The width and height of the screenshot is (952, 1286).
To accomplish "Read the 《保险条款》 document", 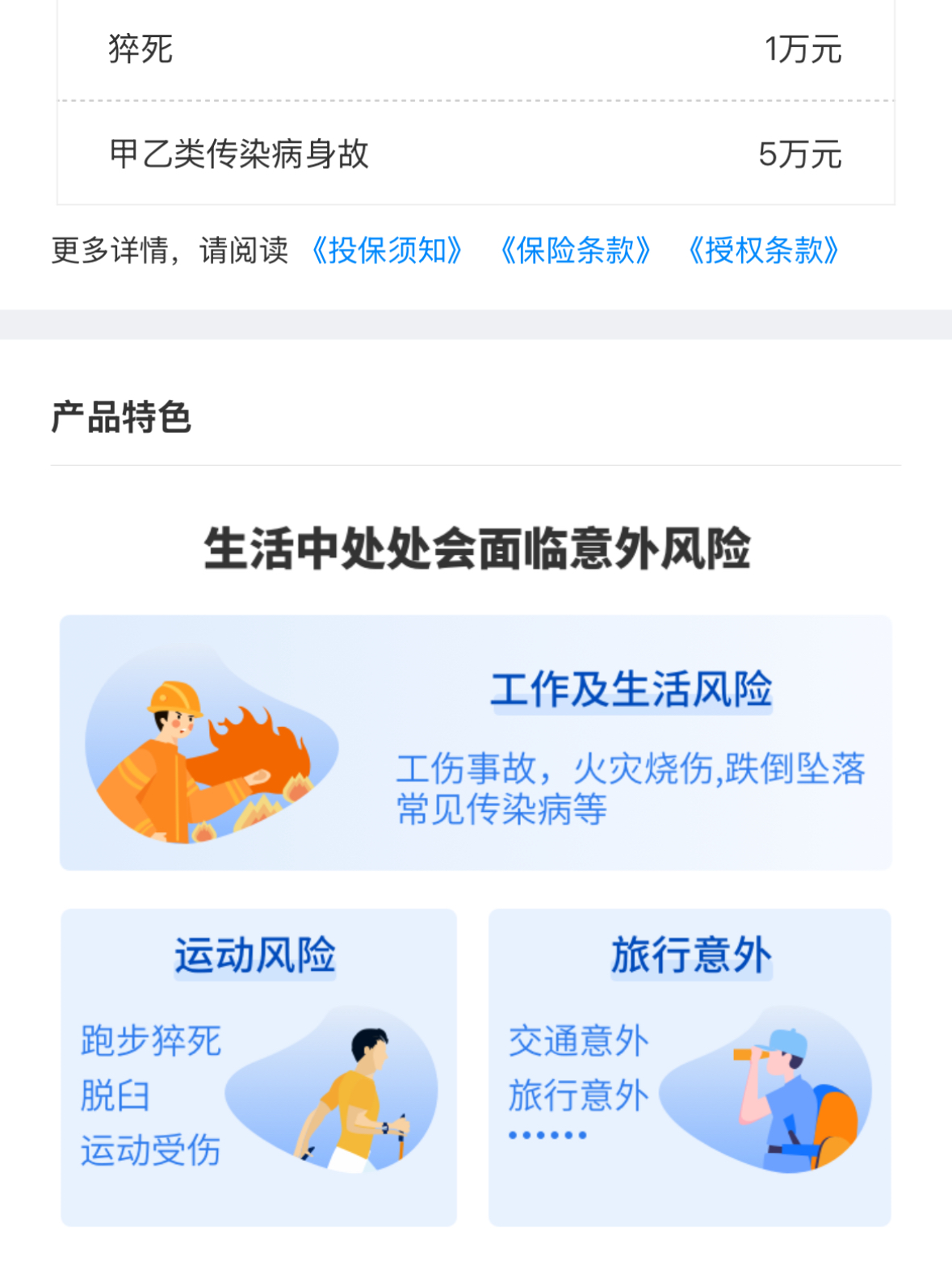I will pyautogui.click(x=575, y=250).
